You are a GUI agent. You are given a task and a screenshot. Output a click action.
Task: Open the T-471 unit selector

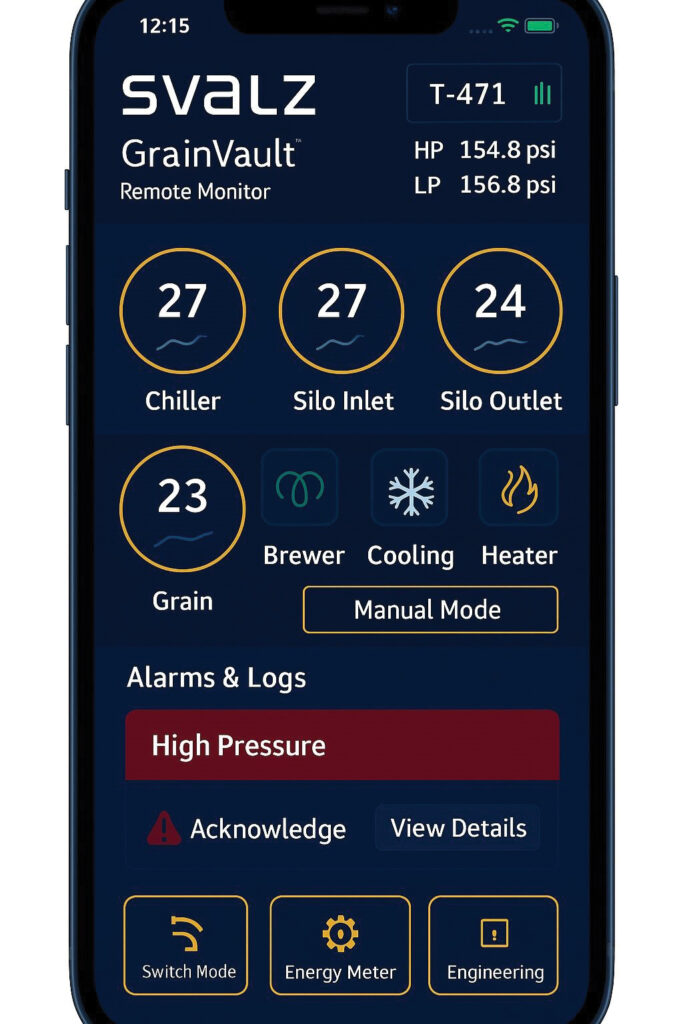(x=484, y=94)
